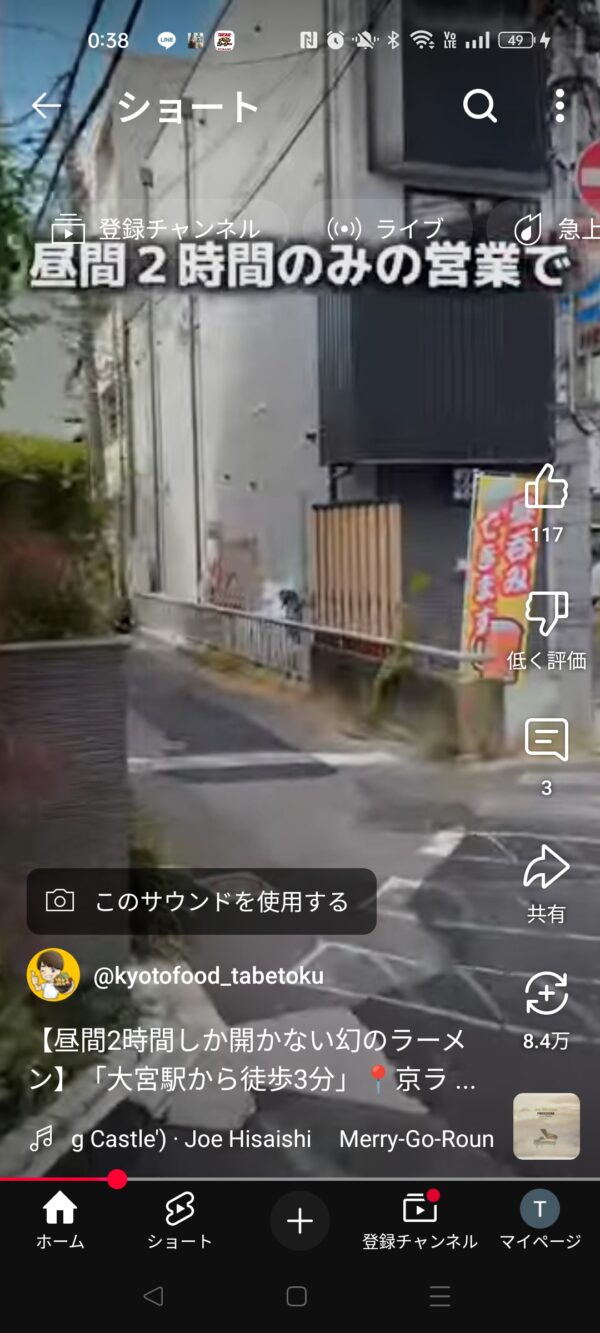This screenshot has height=1333, width=600.
Task: Open search in Shorts
Action: [x=480, y=106]
